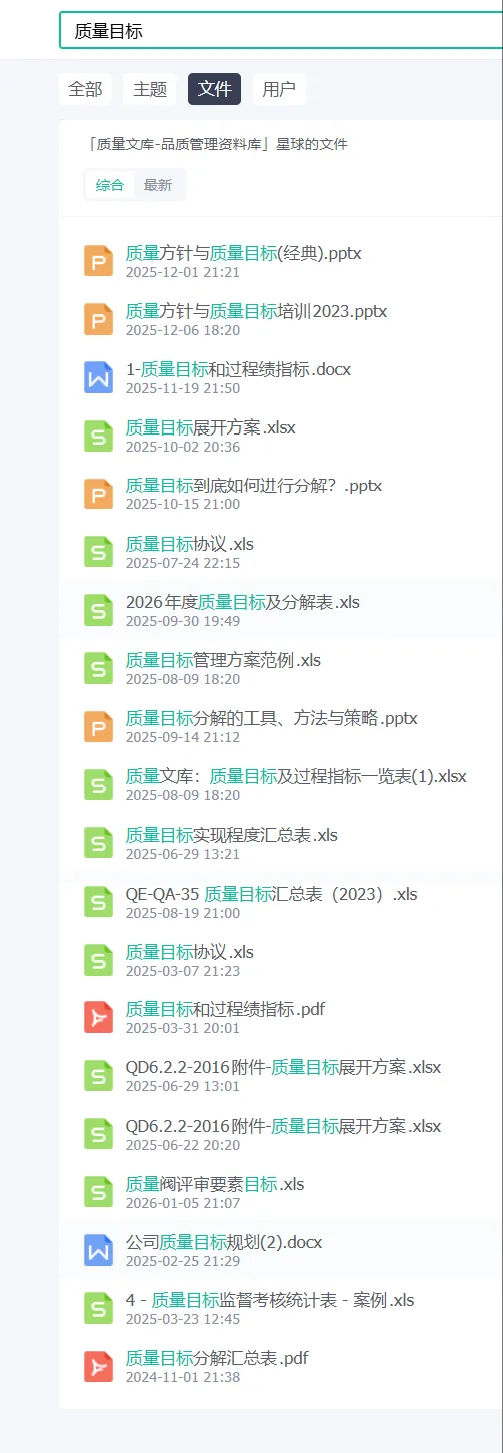Switch to the 主题 tab
This screenshot has width=503, height=1453.
click(x=150, y=89)
